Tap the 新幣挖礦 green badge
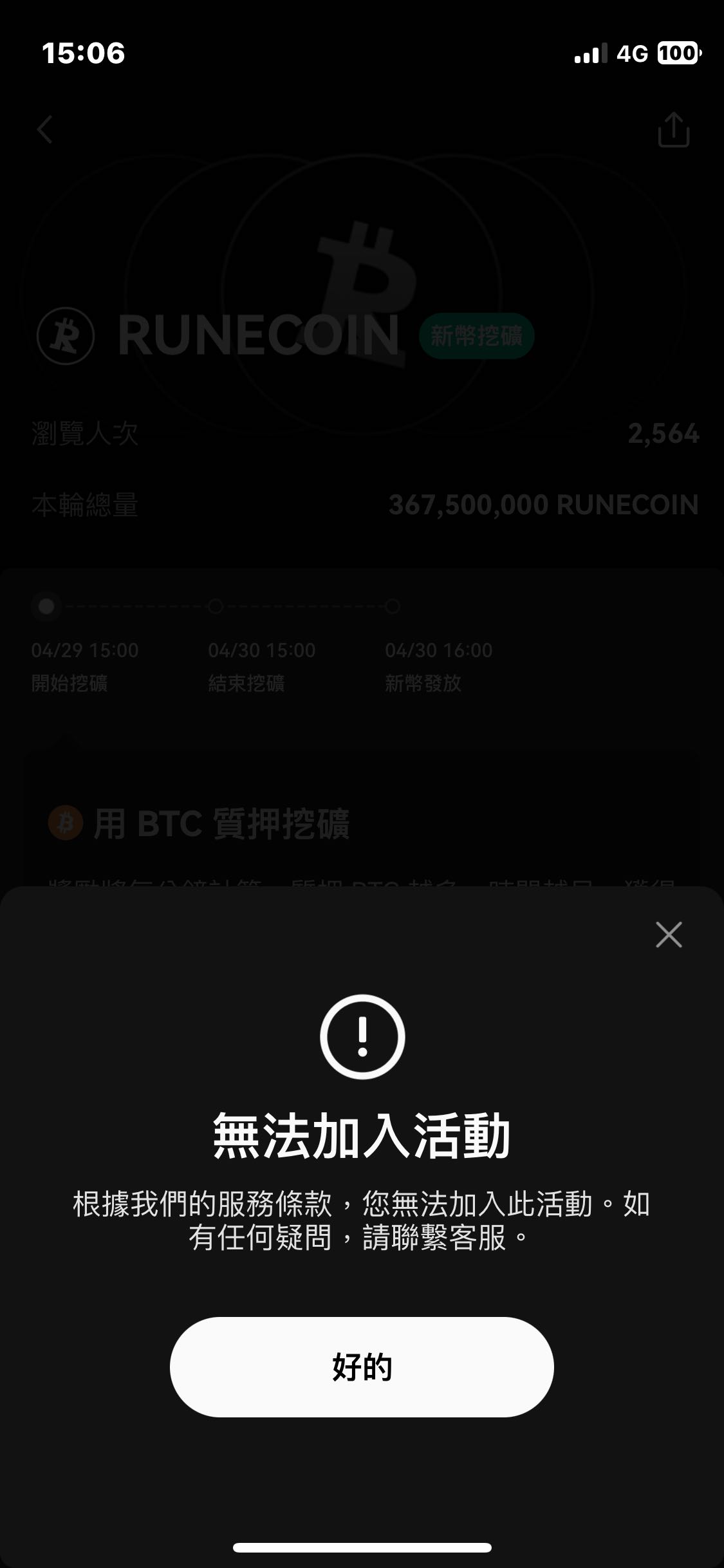724x1568 pixels. [x=477, y=336]
